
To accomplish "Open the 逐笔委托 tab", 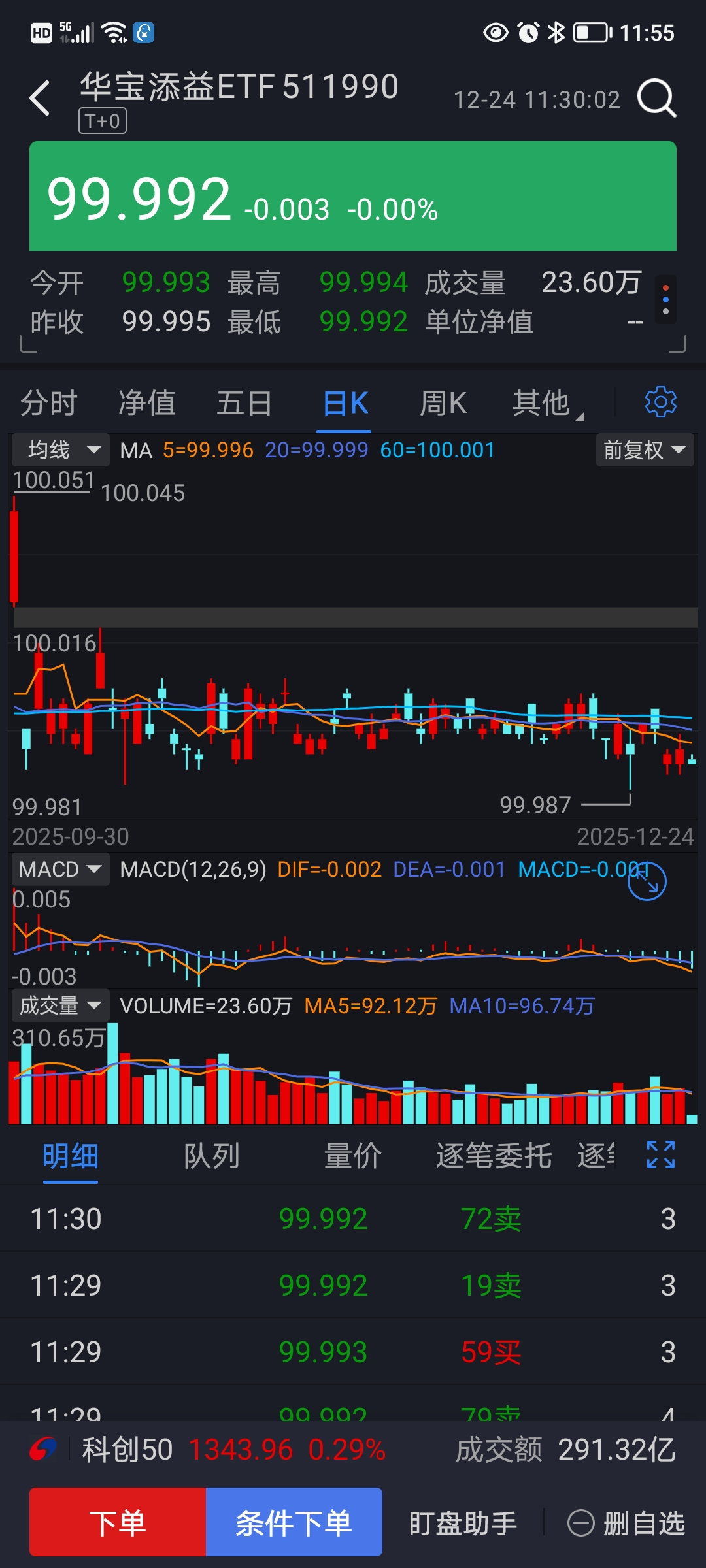I will 494,1156.
